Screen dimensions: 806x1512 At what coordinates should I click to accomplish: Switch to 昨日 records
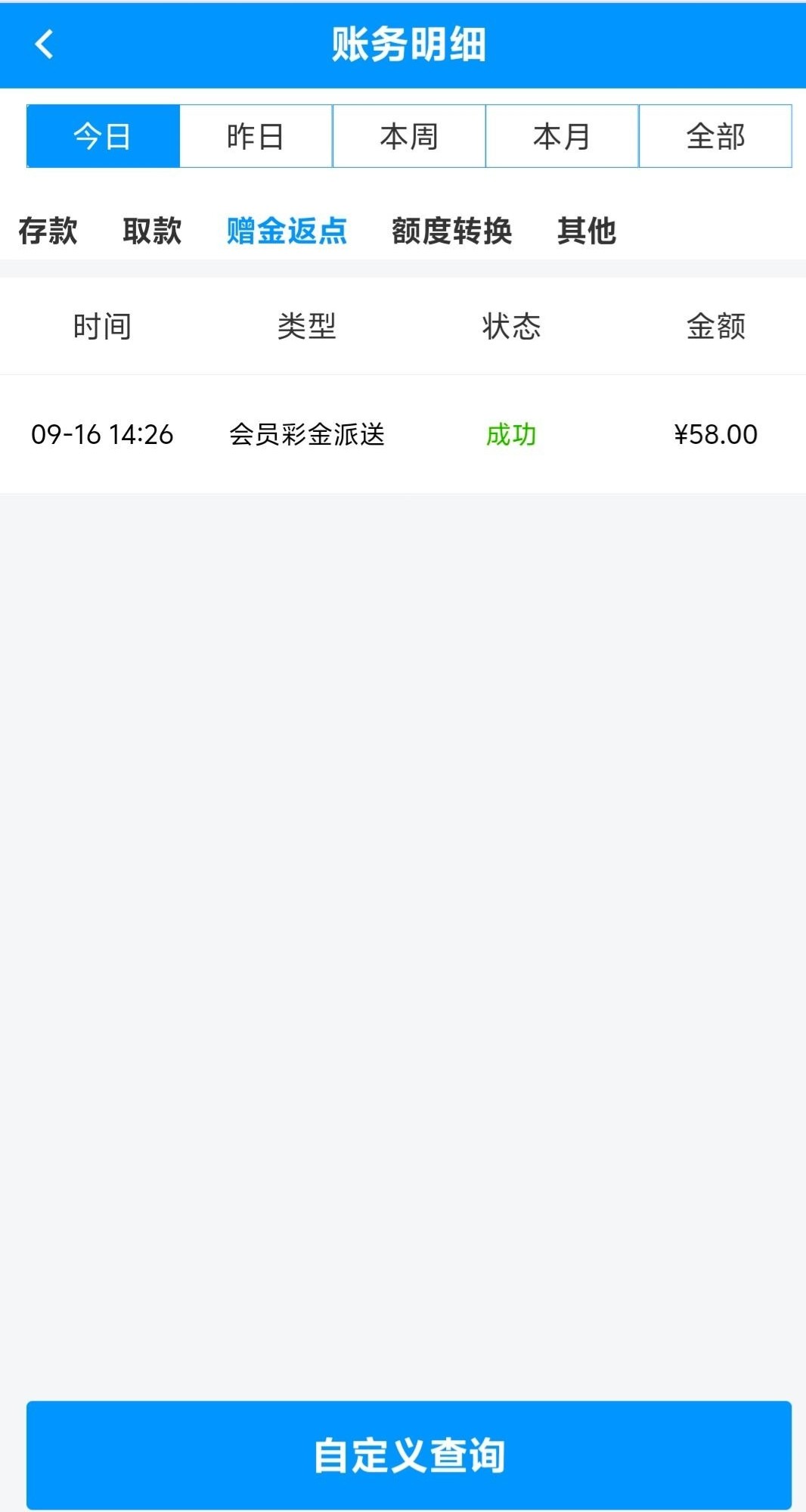(x=256, y=136)
